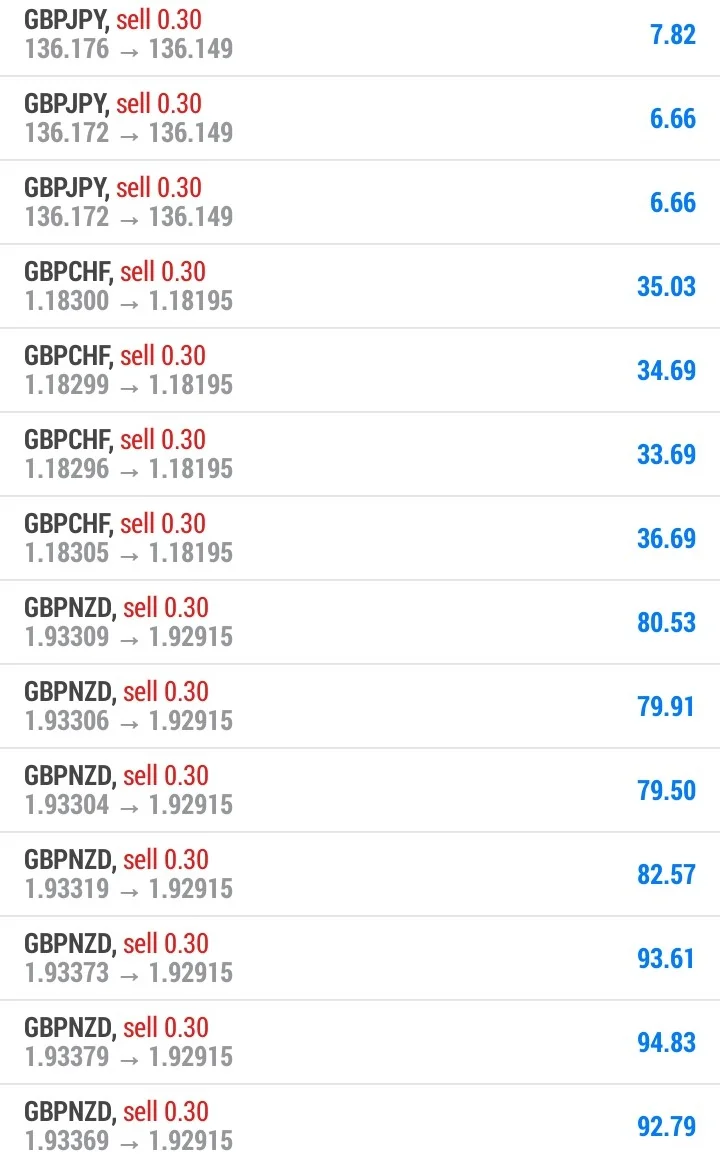Select the GBPCHF trade showing 34.69 profit

[x=360, y=370]
